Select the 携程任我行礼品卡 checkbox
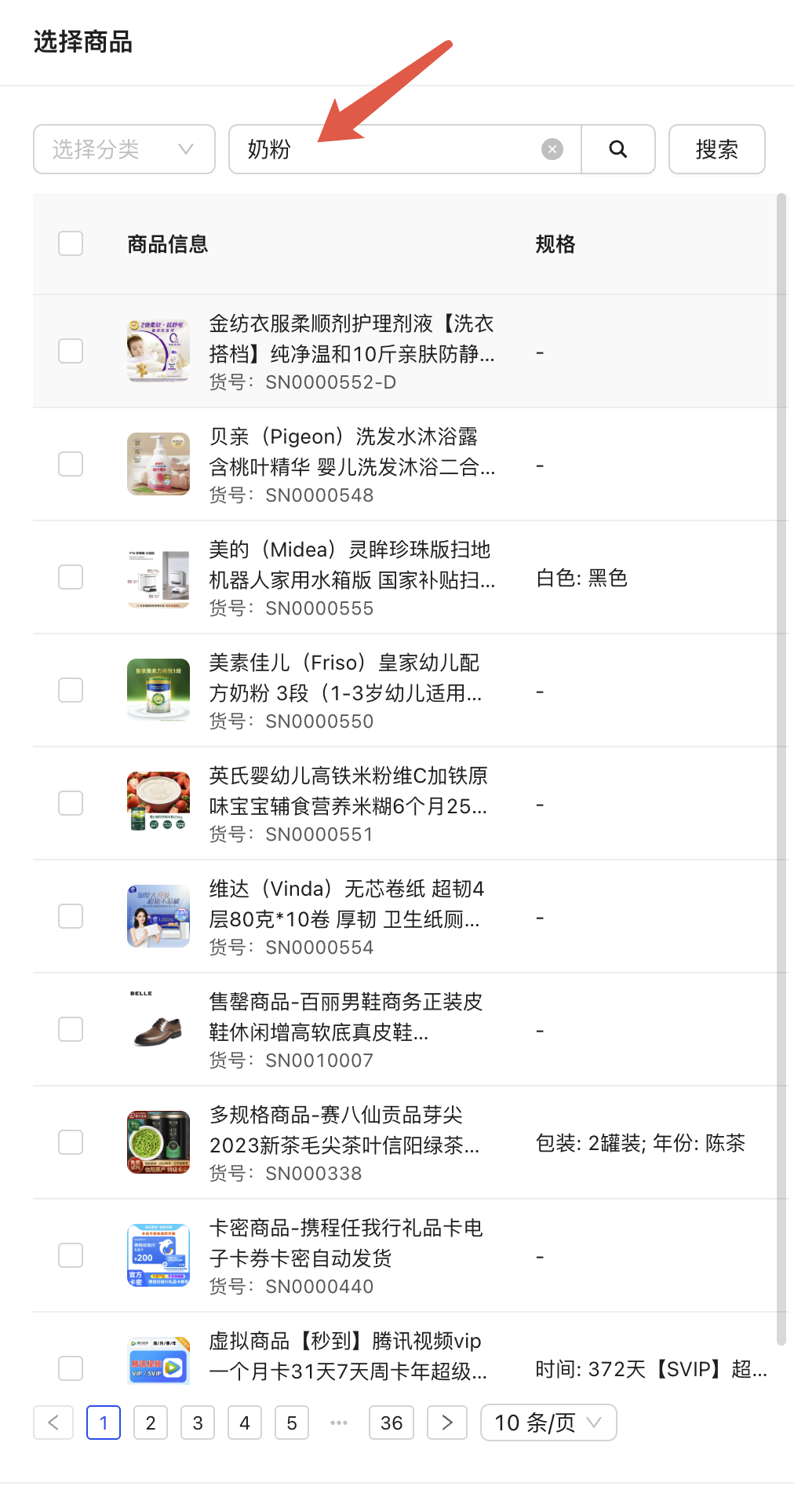Screen dimensions: 794x1512 coord(71,1255)
